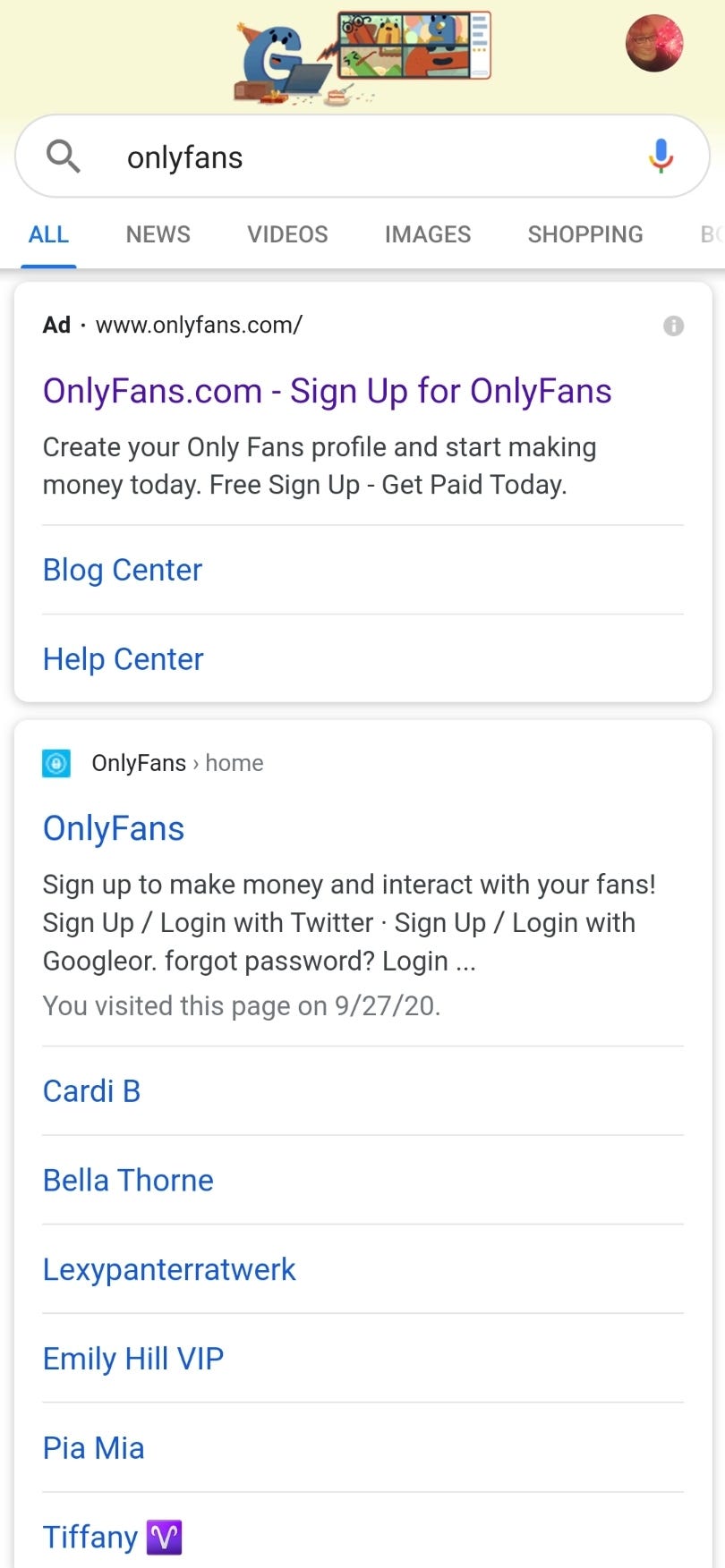Open the Blog Center link

tap(123, 570)
